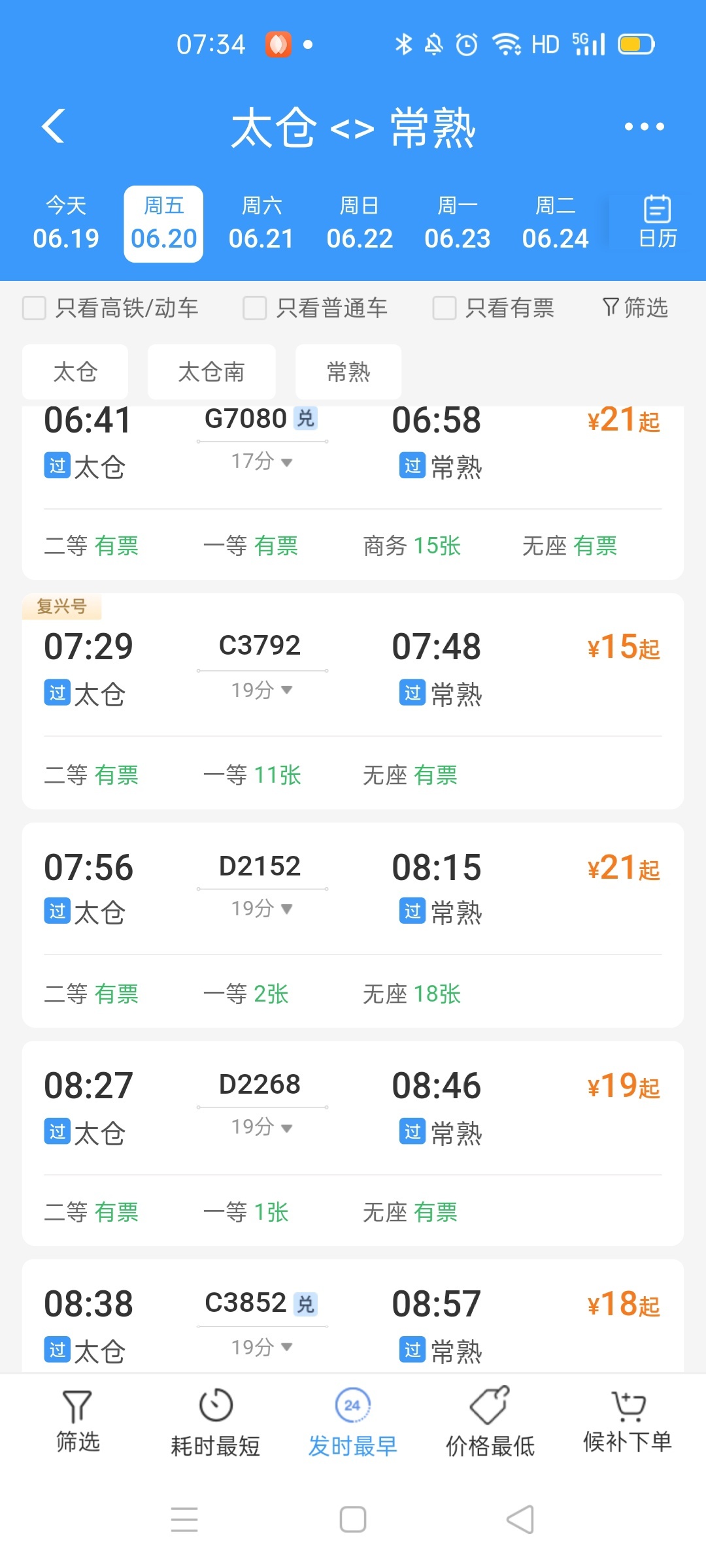Enable the 只看普通车 filter checkbox

click(x=255, y=308)
